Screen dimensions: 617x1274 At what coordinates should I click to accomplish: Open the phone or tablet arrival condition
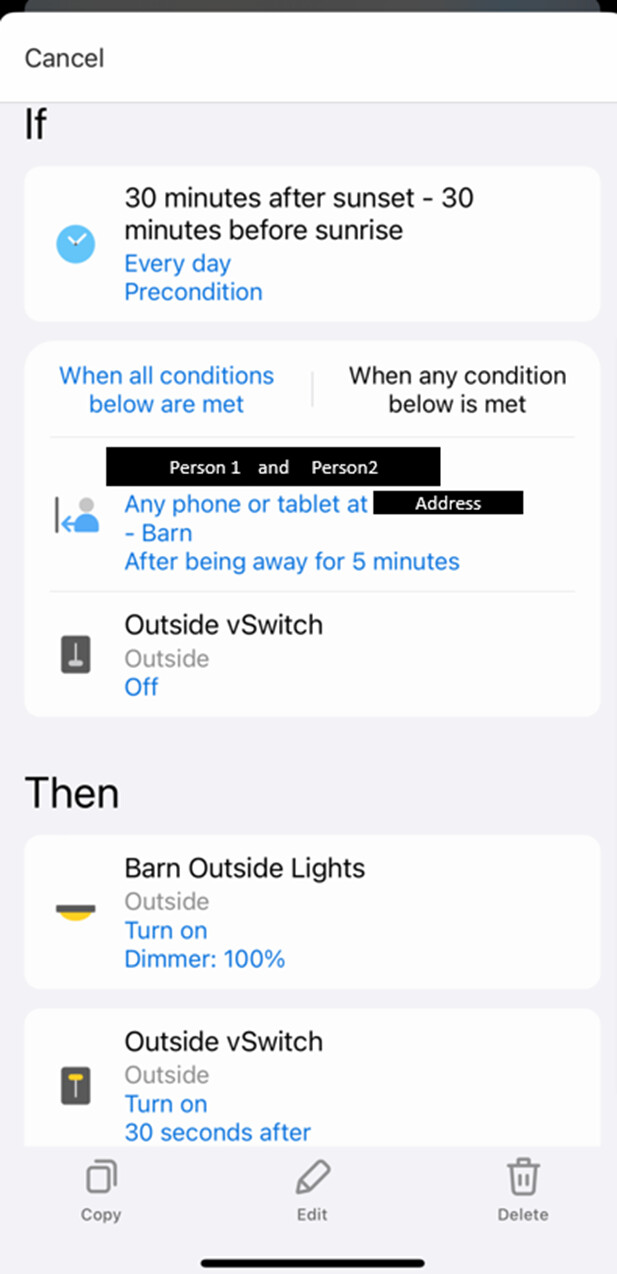pyautogui.click(x=312, y=514)
